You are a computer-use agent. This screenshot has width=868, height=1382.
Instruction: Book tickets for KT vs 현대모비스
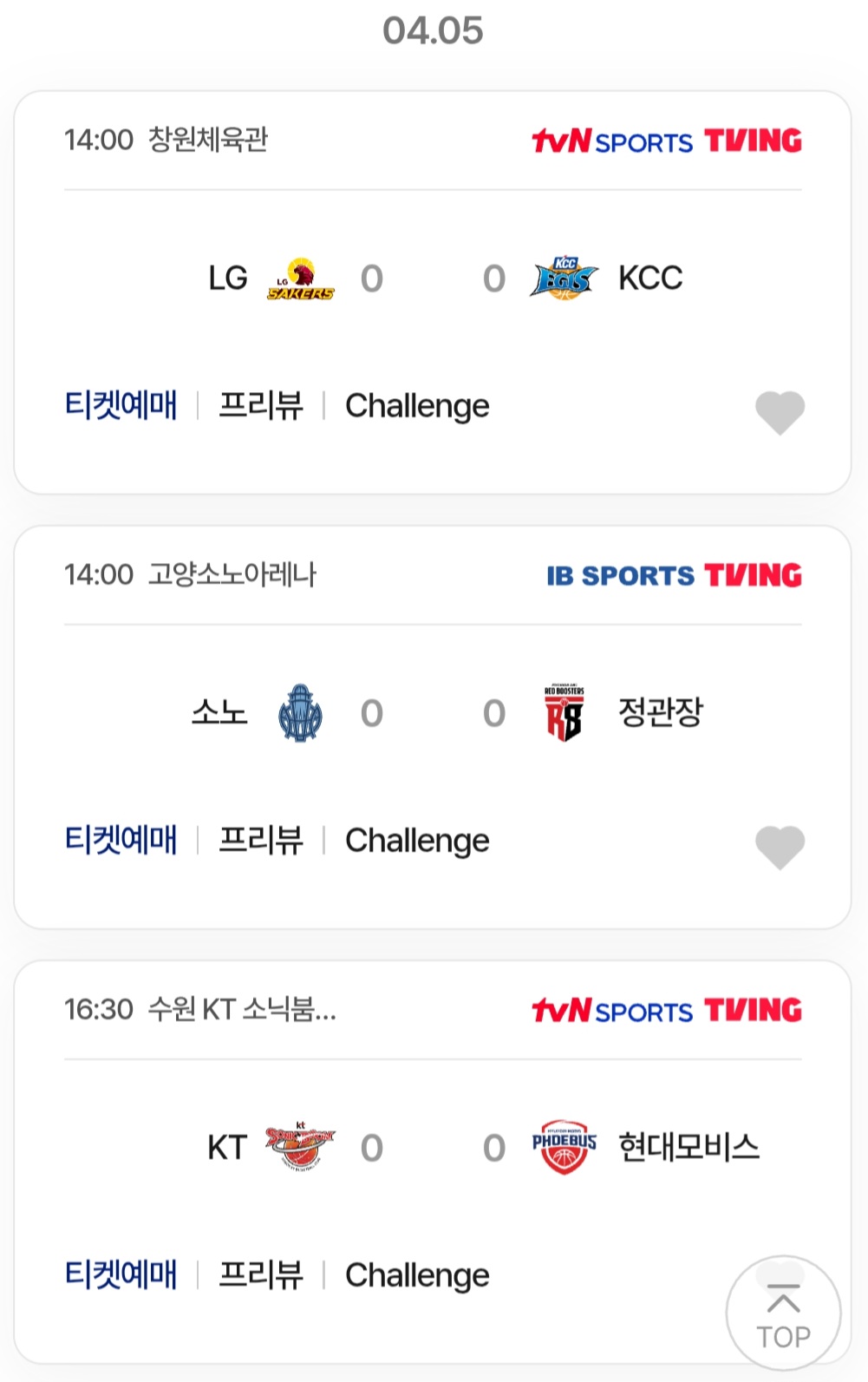click(121, 1275)
